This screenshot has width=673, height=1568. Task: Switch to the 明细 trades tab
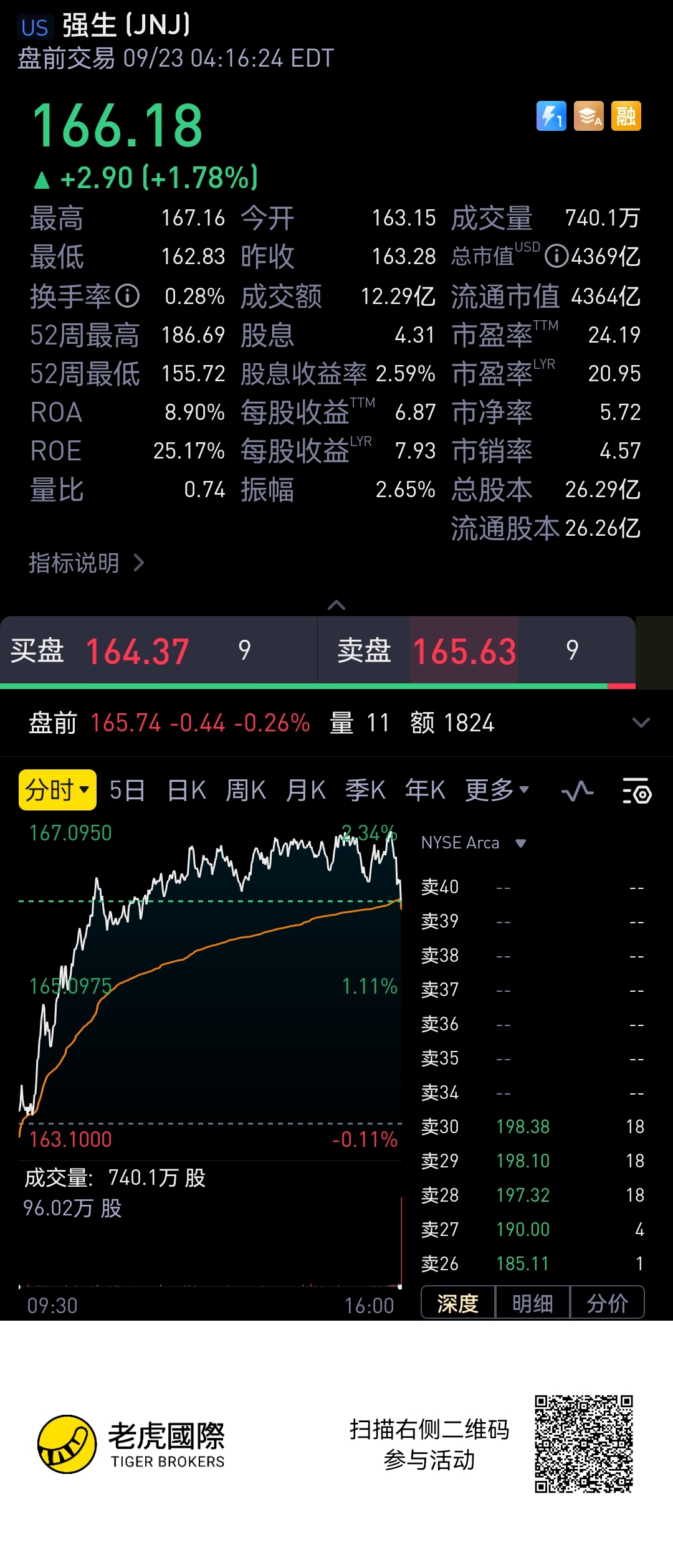coord(532,1303)
